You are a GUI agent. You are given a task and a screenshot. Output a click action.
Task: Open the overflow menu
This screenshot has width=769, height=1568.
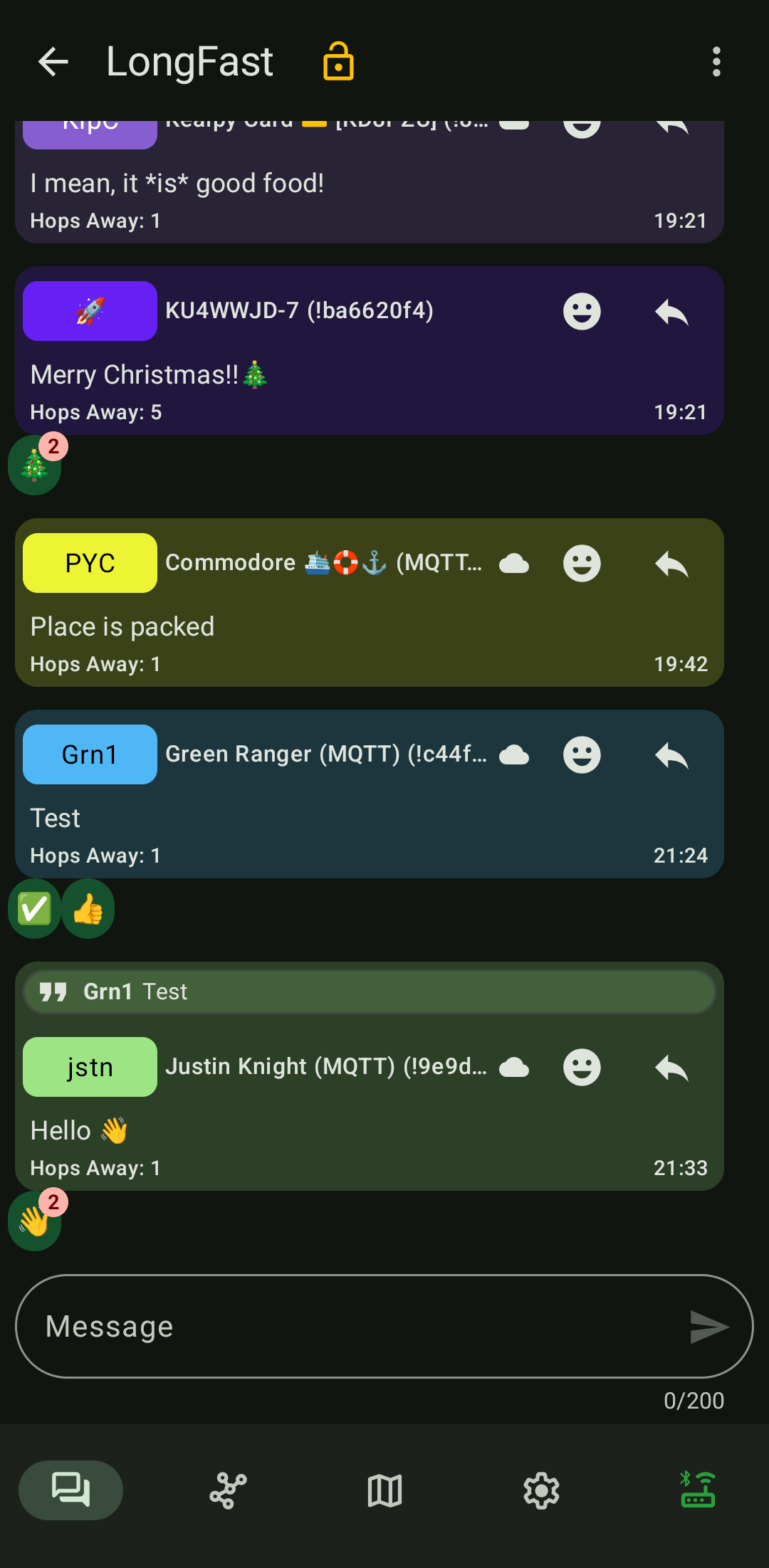coord(715,62)
